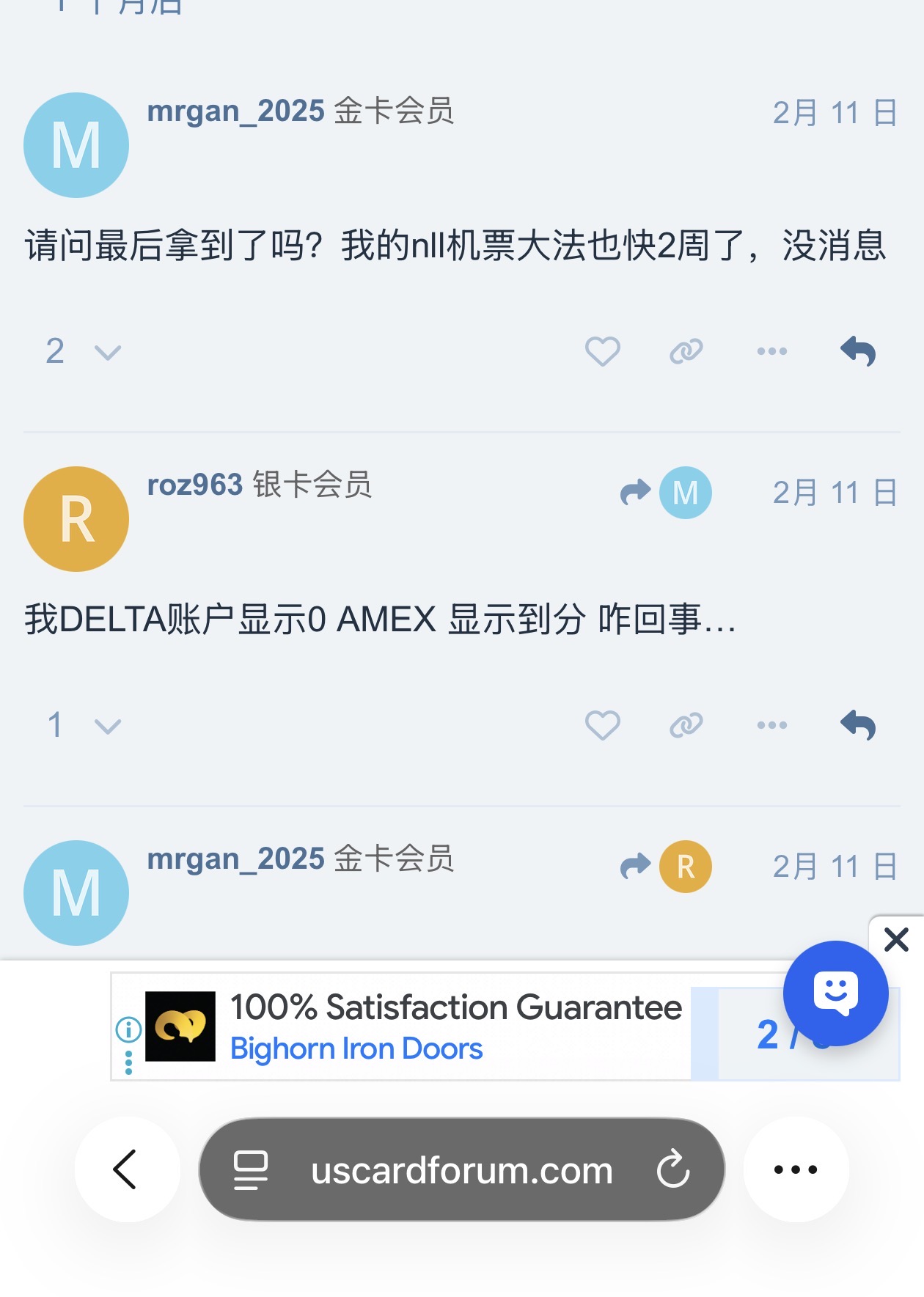
Task: Open the blue chat floating button
Action: pos(835,993)
